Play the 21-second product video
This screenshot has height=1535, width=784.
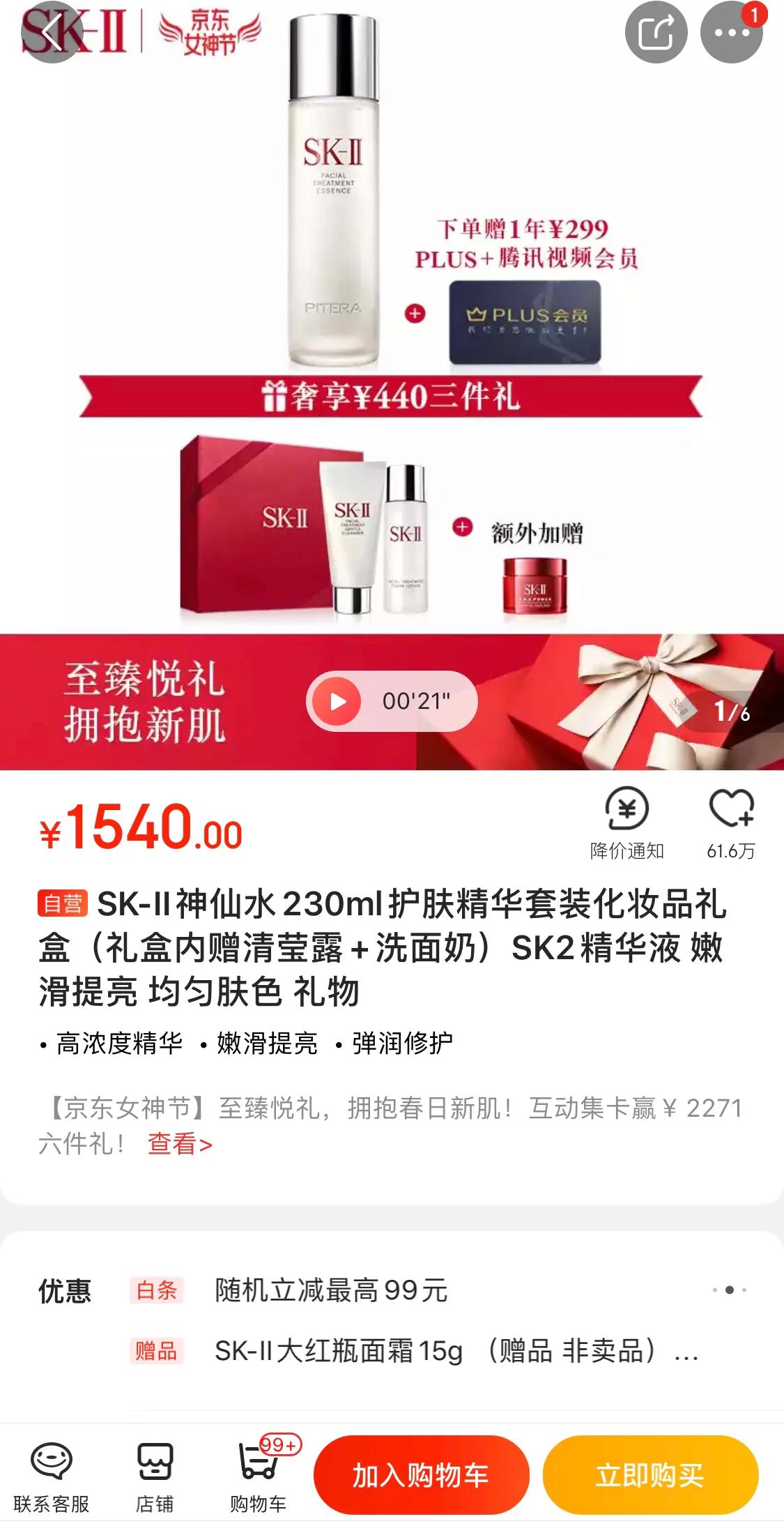click(337, 702)
